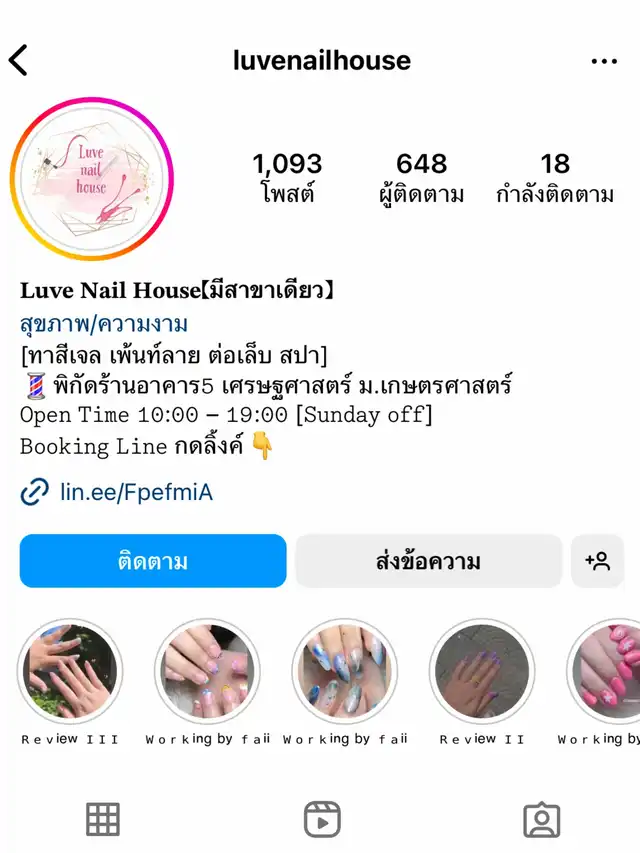Screen dimensions: 640x853
Task: Go back using the top arrow
Action: pyautogui.click(x=19, y=60)
